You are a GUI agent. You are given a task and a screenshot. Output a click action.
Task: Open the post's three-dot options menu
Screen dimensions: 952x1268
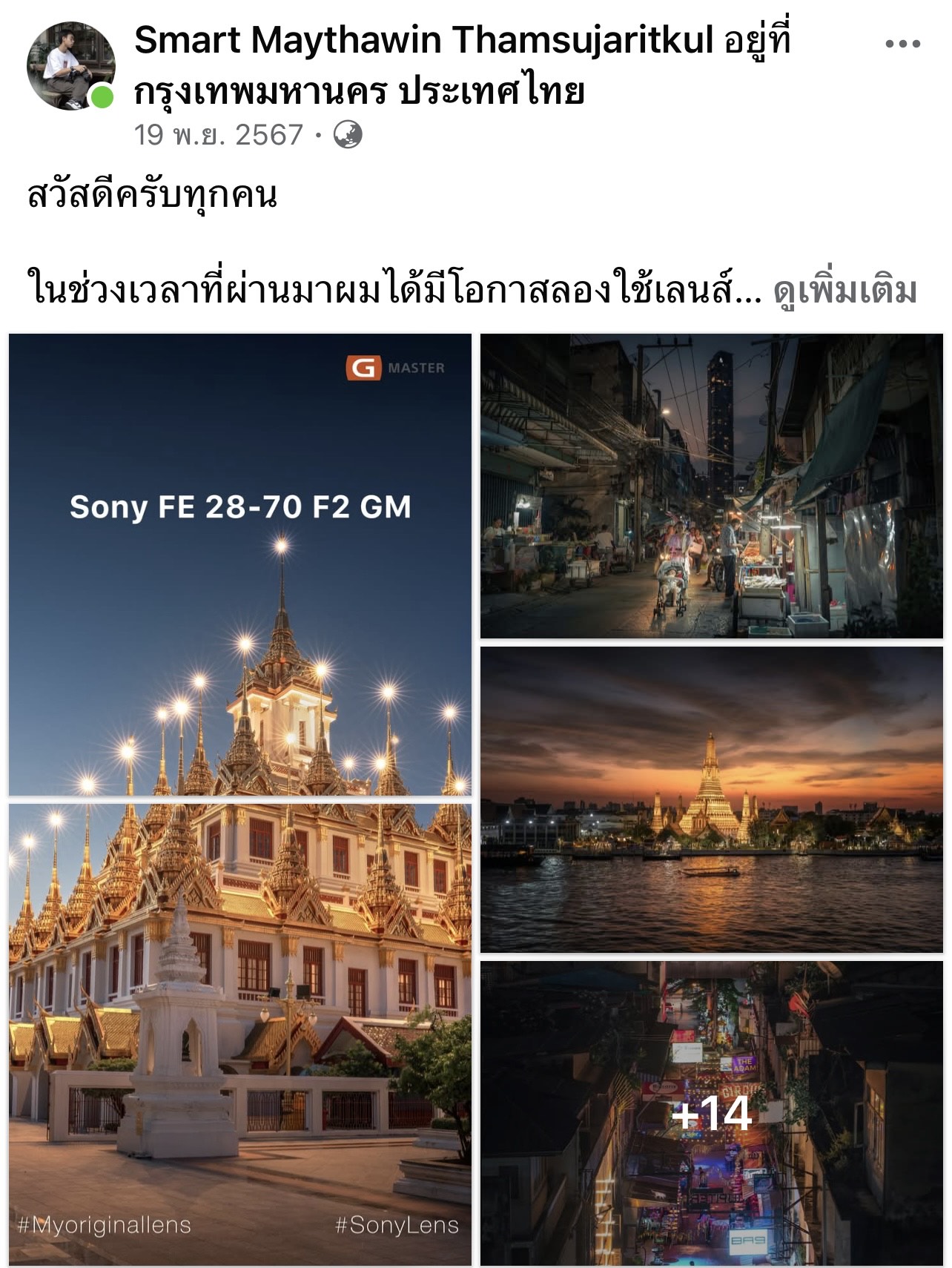click(902, 44)
